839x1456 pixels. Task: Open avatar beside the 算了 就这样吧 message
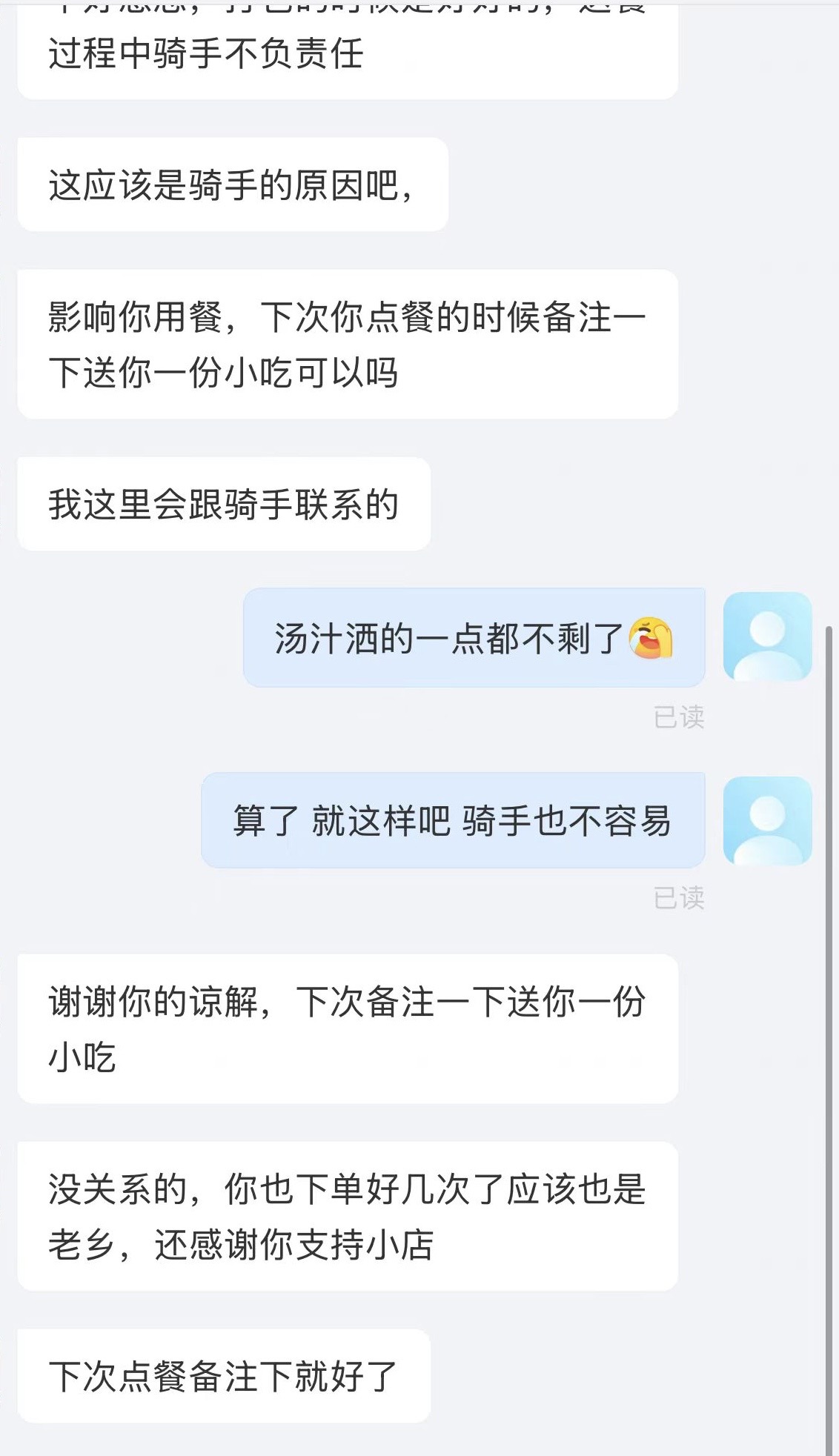click(767, 820)
